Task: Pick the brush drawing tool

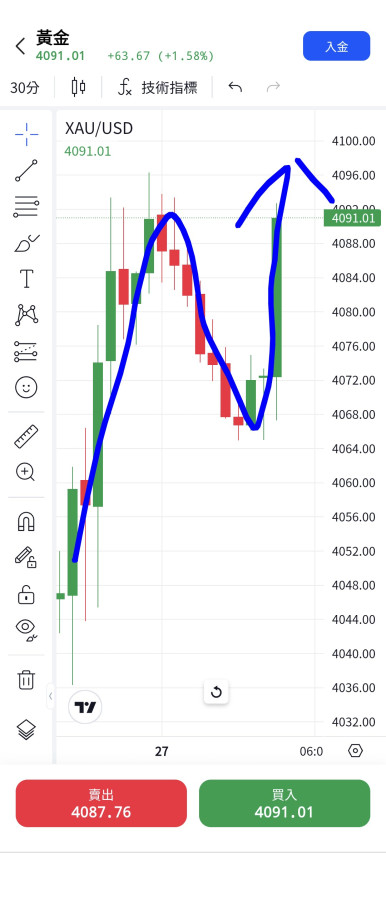Action: point(26,243)
